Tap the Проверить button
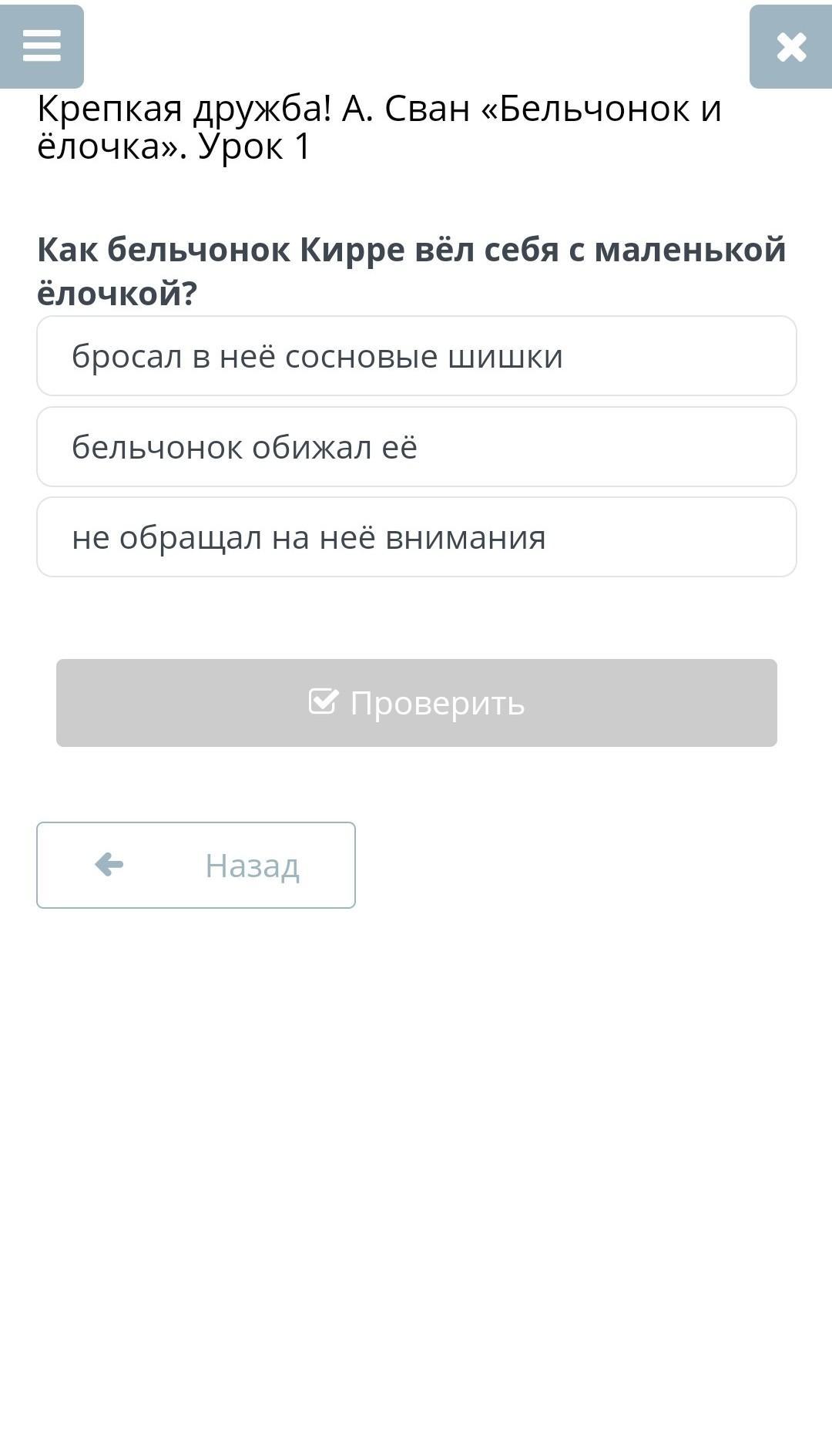 [416, 702]
